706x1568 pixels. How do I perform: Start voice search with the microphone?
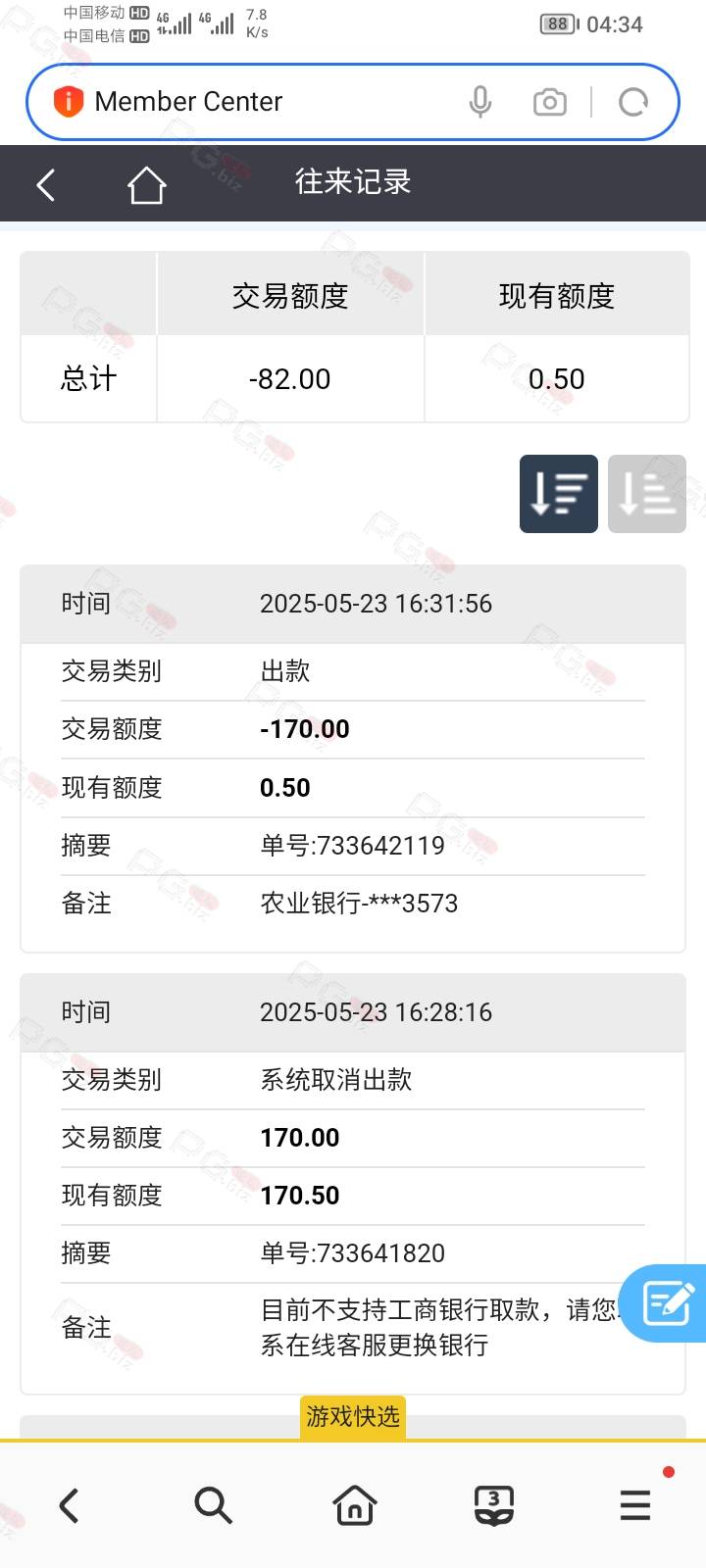tap(480, 102)
